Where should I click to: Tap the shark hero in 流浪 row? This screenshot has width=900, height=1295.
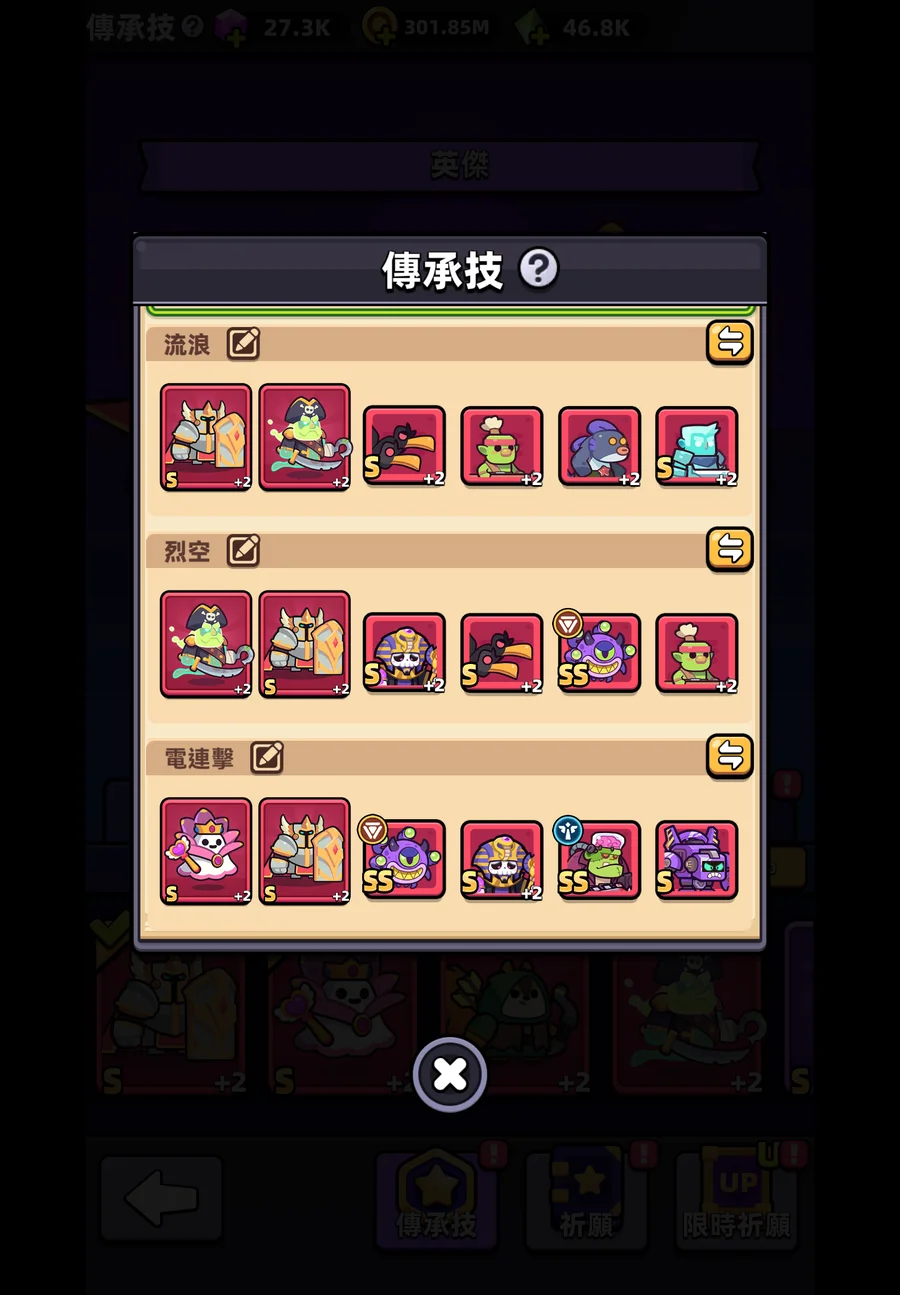tap(599, 446)
